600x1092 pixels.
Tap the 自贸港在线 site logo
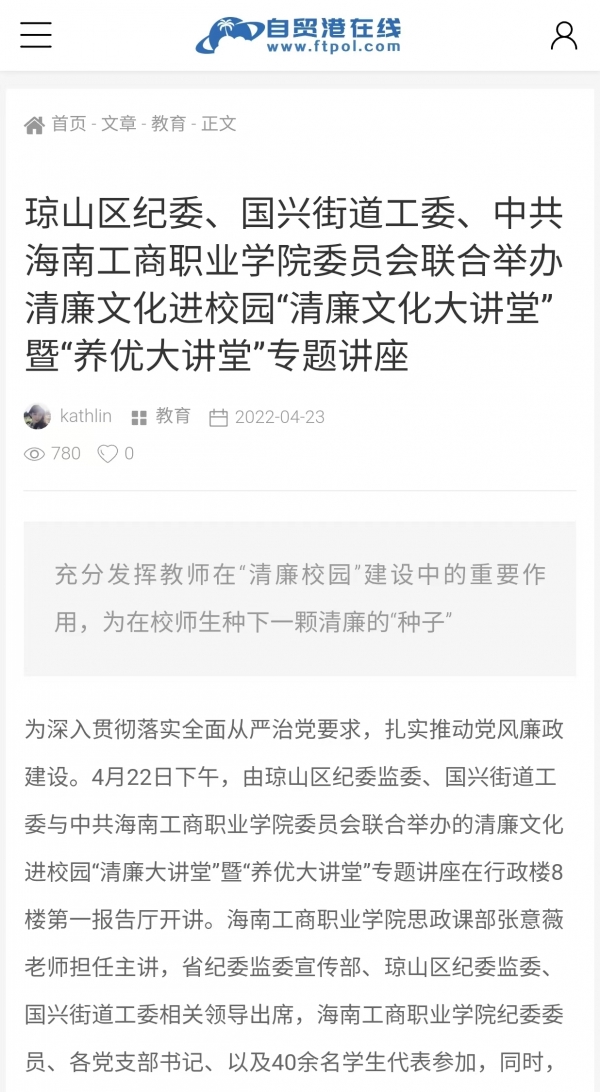[x=299, y=35]
